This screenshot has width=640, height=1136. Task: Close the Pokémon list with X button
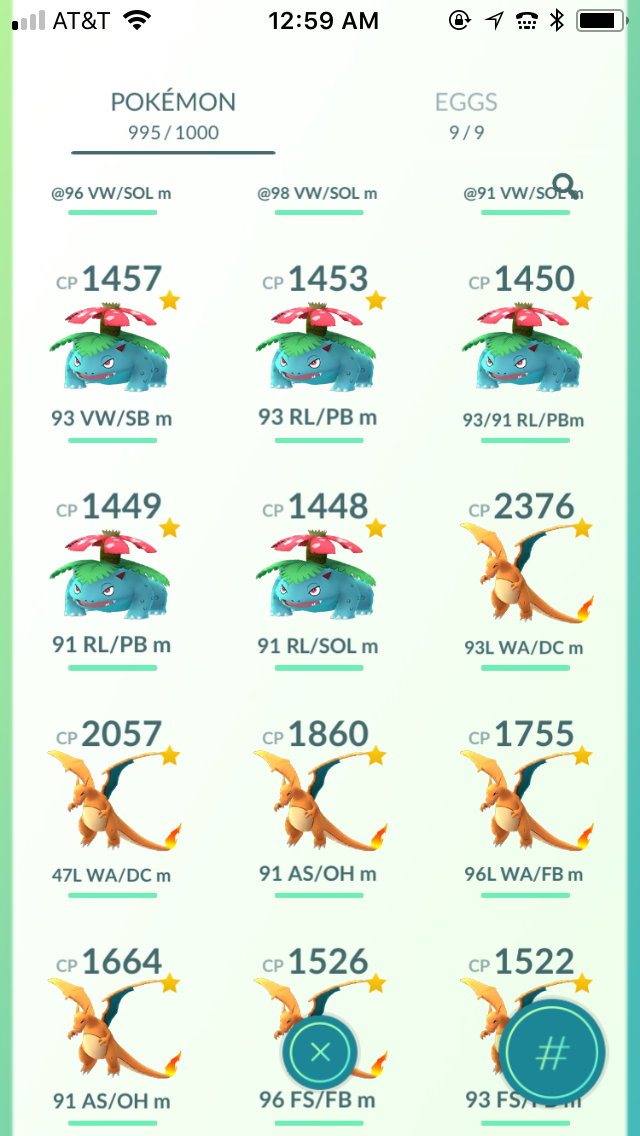(x=320, y=1052)
